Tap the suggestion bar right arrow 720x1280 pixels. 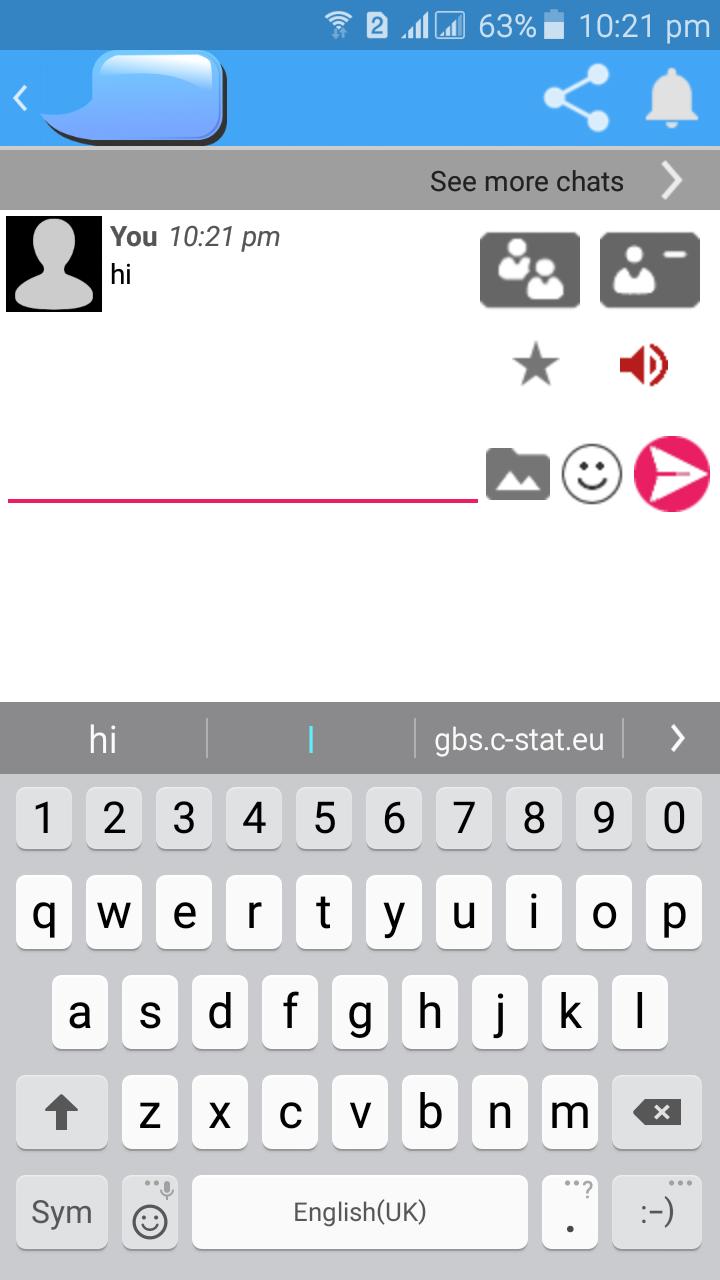(x=676, y=738)
